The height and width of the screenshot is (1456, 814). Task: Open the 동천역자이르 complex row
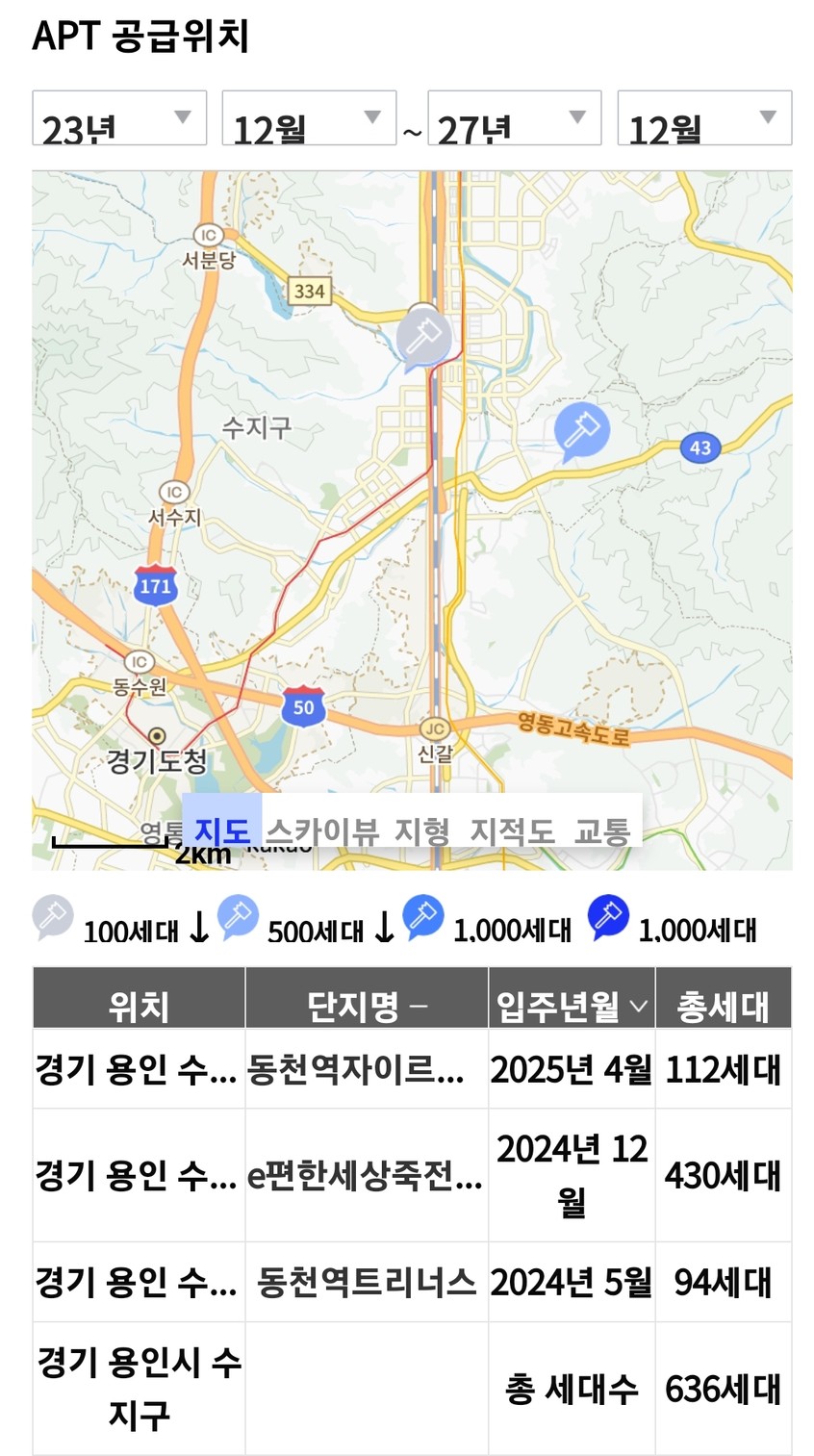[x=412, y=1069]
